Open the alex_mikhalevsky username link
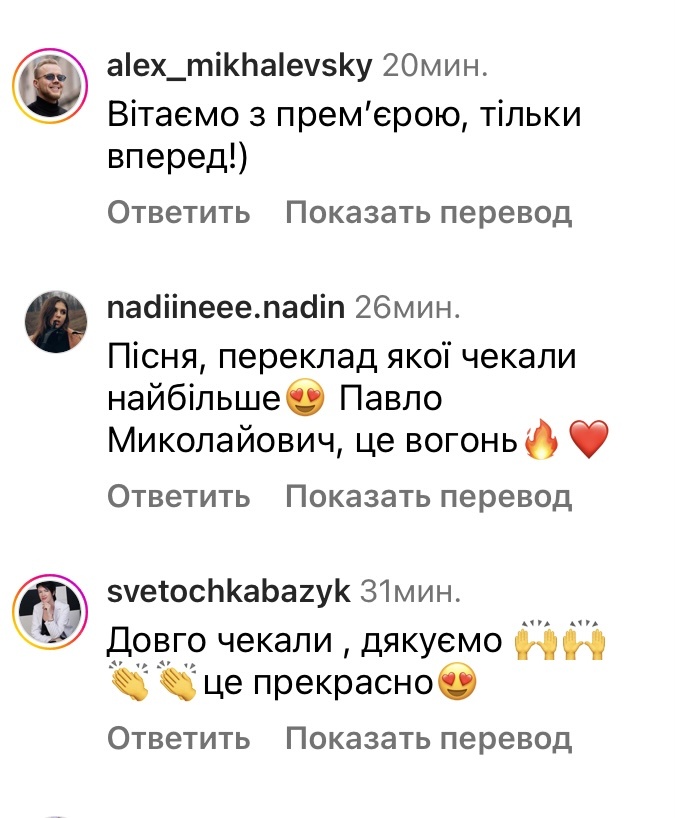This screenshot has width=675, height=818. tap(239, 68)
